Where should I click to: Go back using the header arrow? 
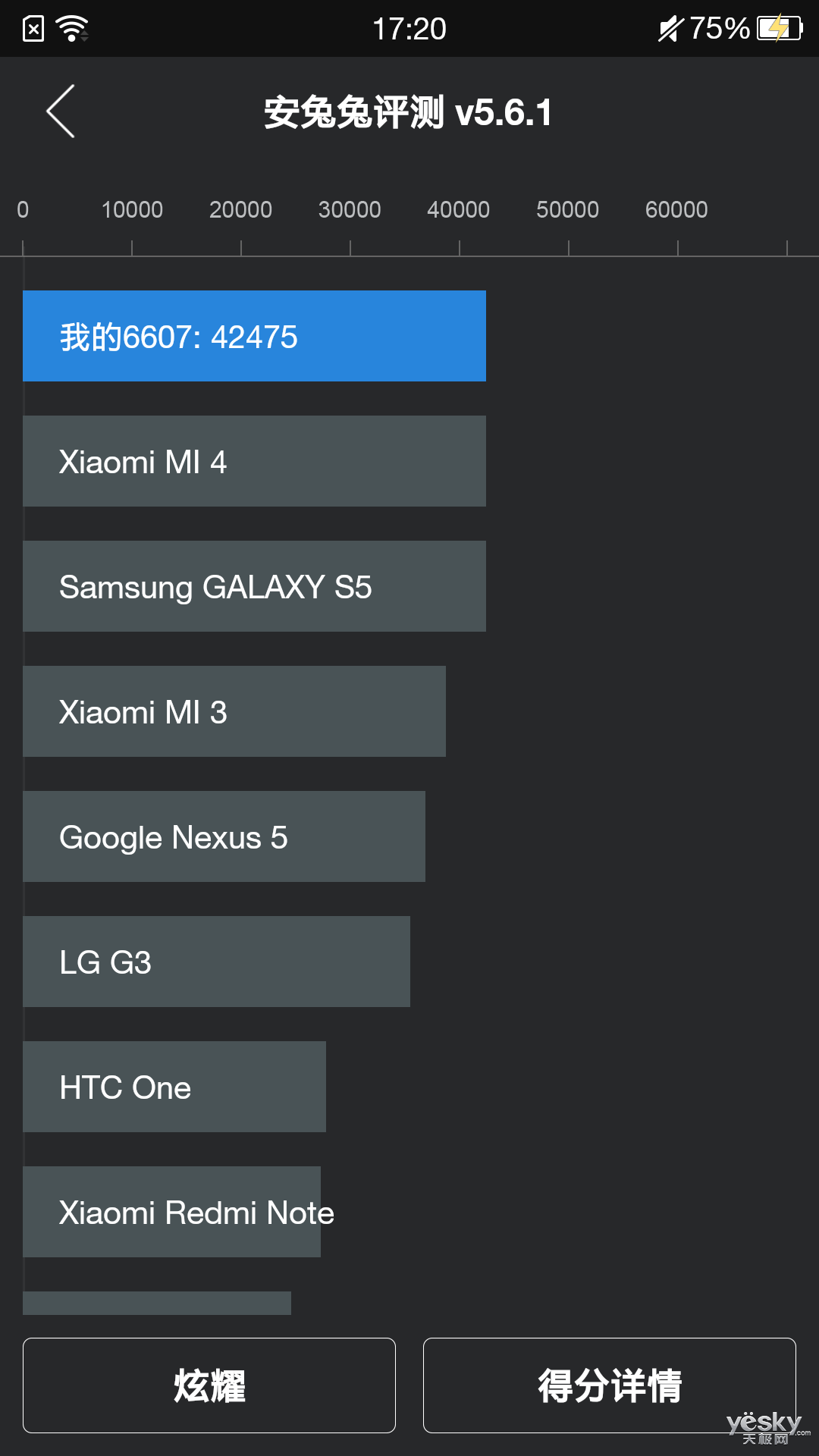click(61, 111)
